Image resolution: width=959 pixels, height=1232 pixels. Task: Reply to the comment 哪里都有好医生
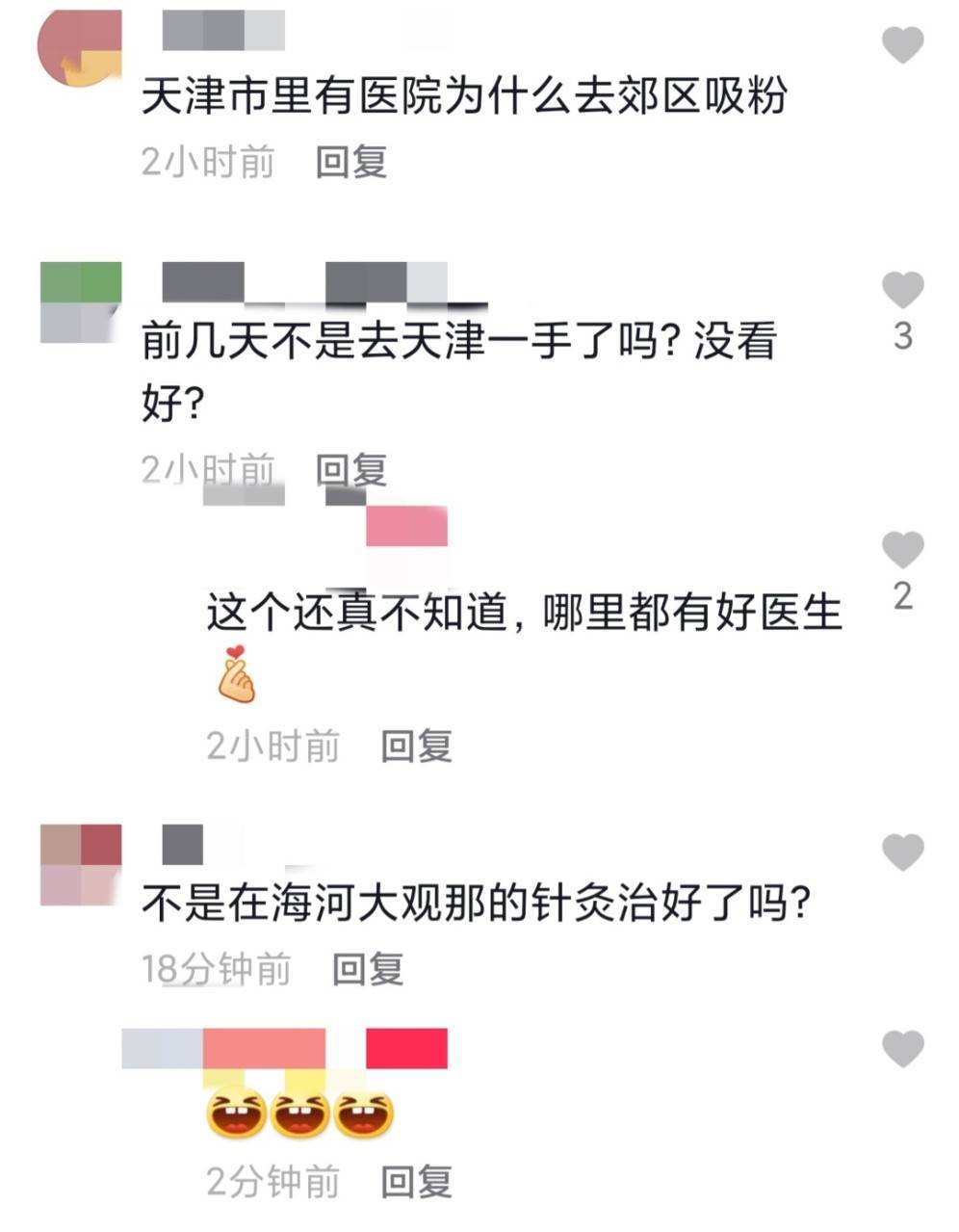[416, 746]
